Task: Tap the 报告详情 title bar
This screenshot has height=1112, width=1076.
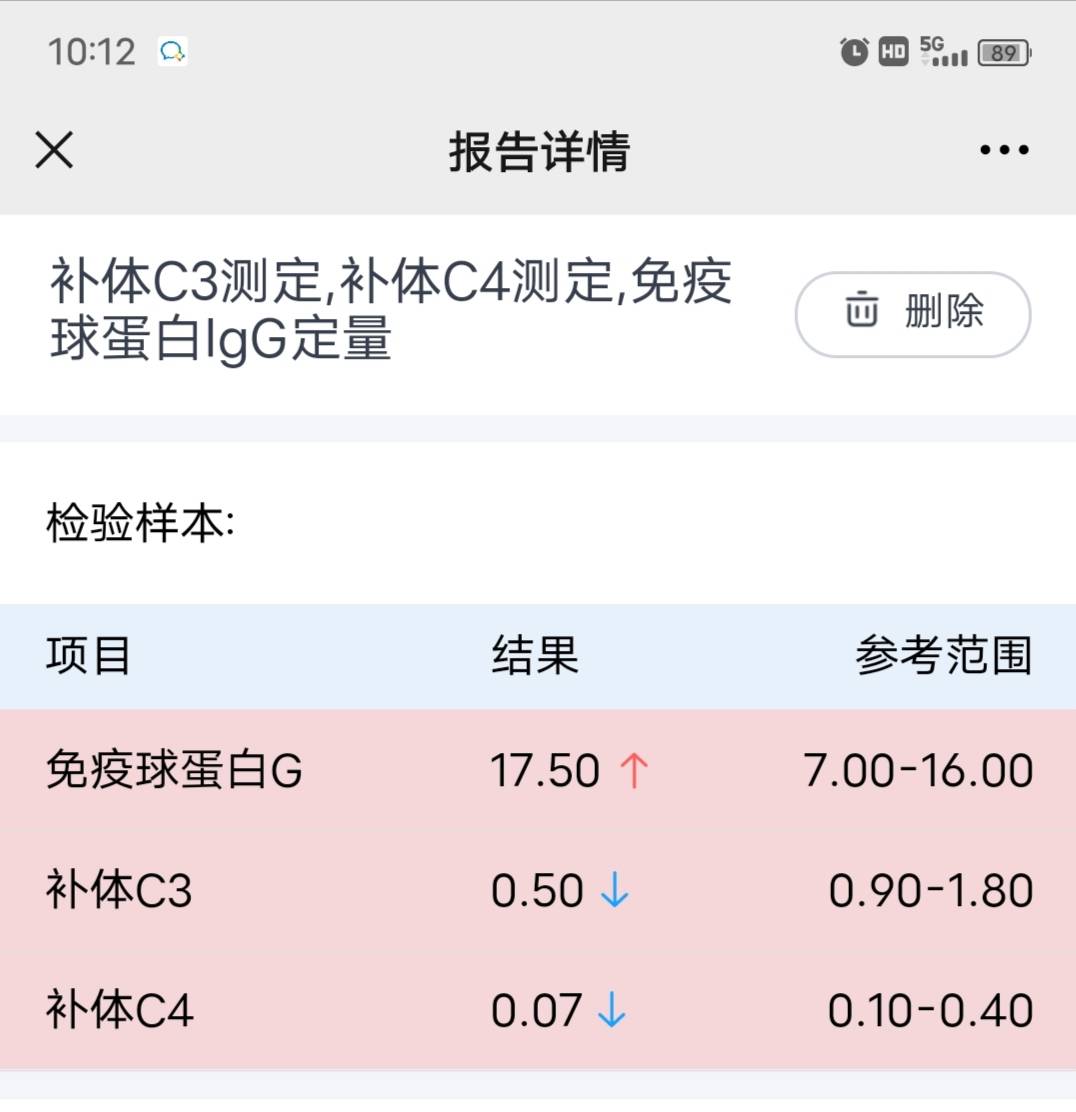Action: point(538,150)
